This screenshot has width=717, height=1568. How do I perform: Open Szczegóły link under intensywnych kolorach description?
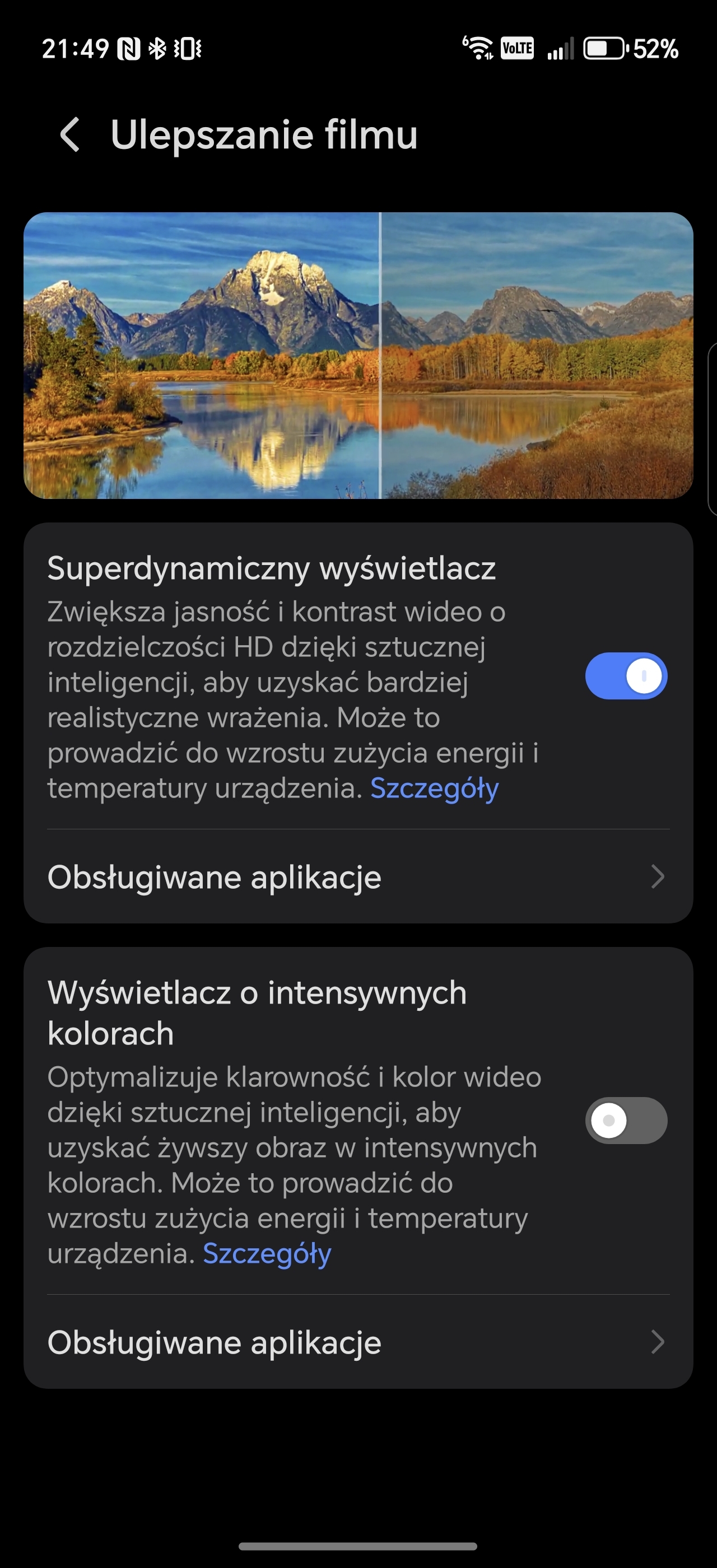[x=267, y=1254]
